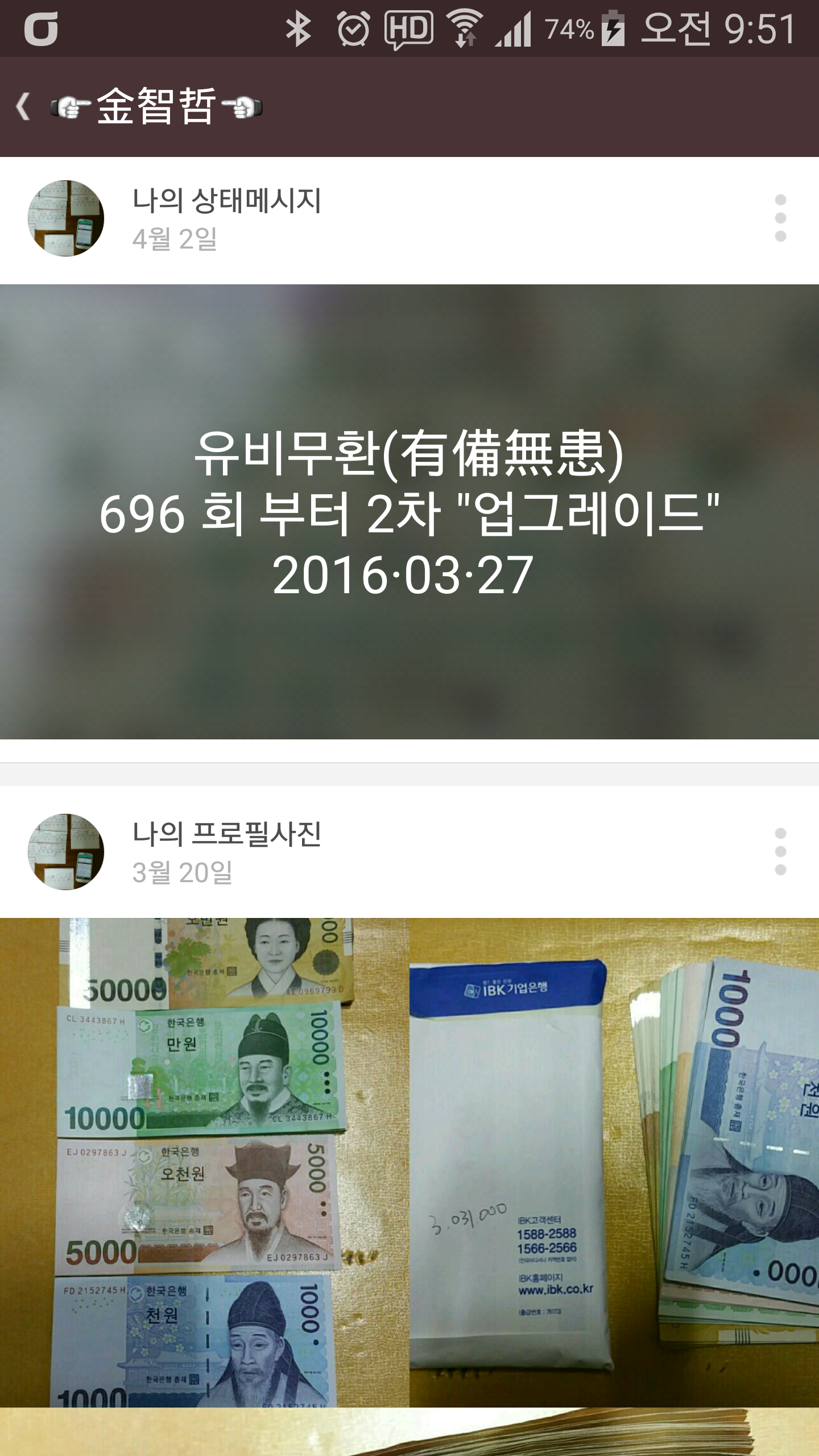
Task: Tap the avatar on the 나의 상태메시지 post
Action: pyautogui.click(x=66, y=218)
